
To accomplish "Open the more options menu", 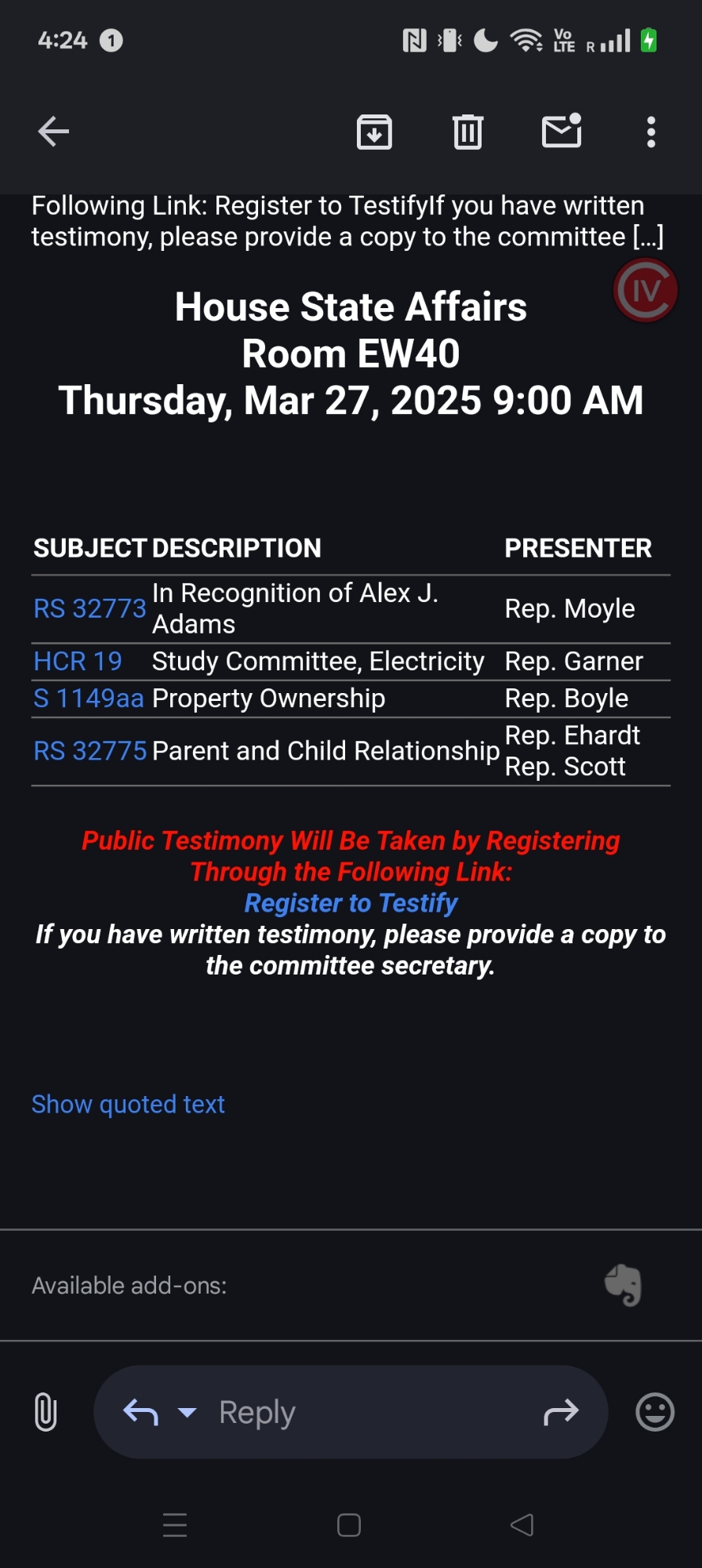I will (650, 132).
